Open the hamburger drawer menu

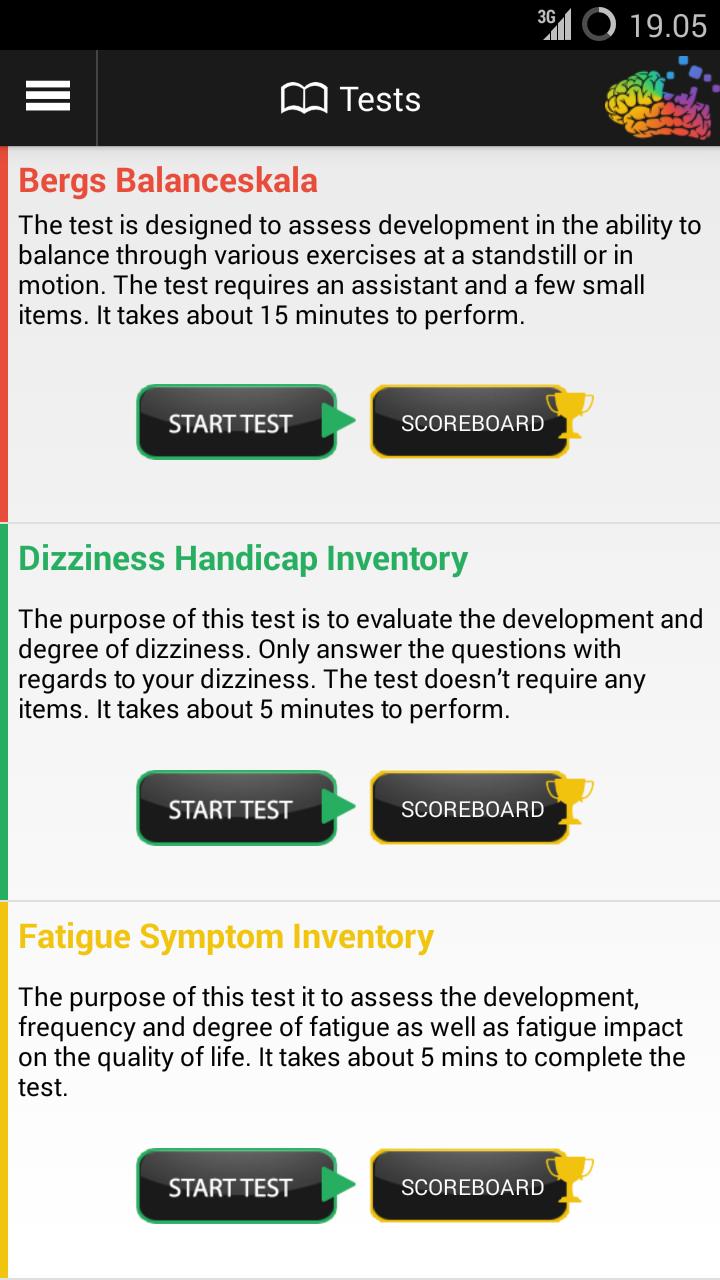click(48, 97)
